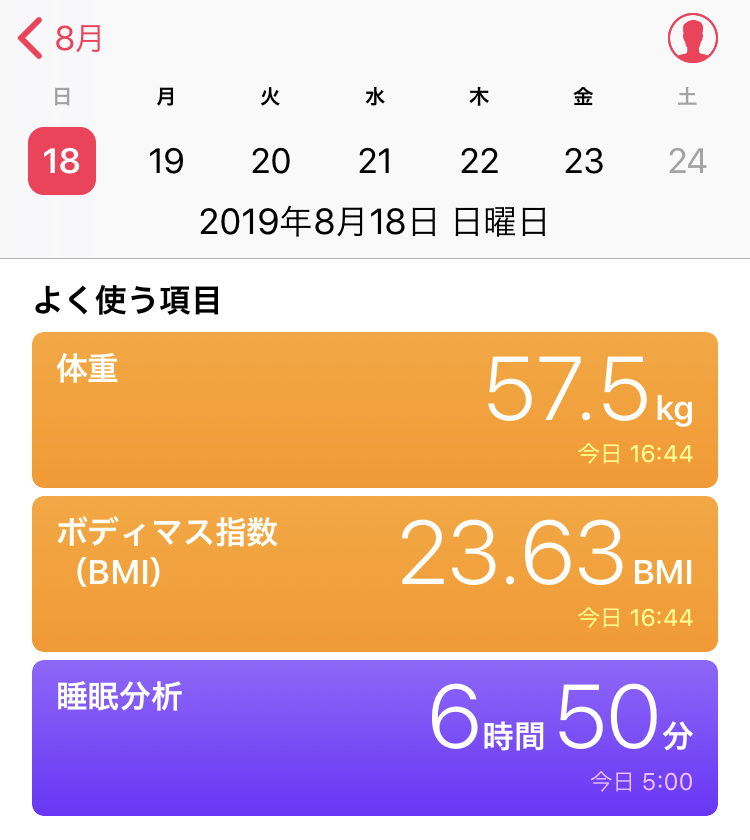Open the 体重 57.5 kg card
This screenshot has width=750, height=840.
point(375,410)
